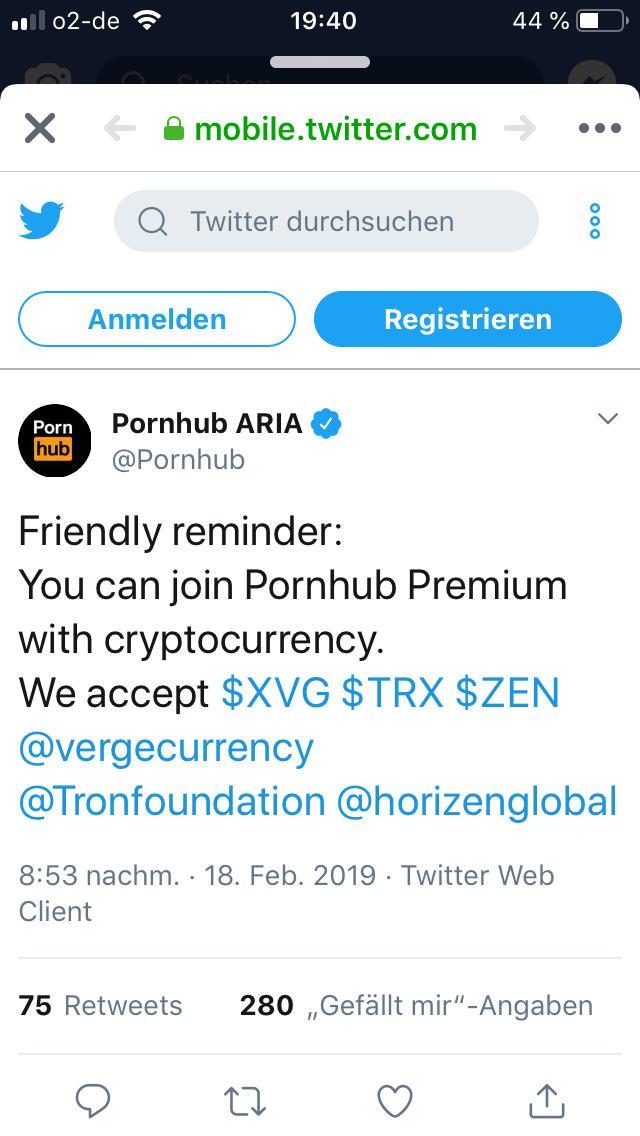This screenshot has width=640, height=1136.
Task: Tap the Registrieren button
Action: point(468,319)
